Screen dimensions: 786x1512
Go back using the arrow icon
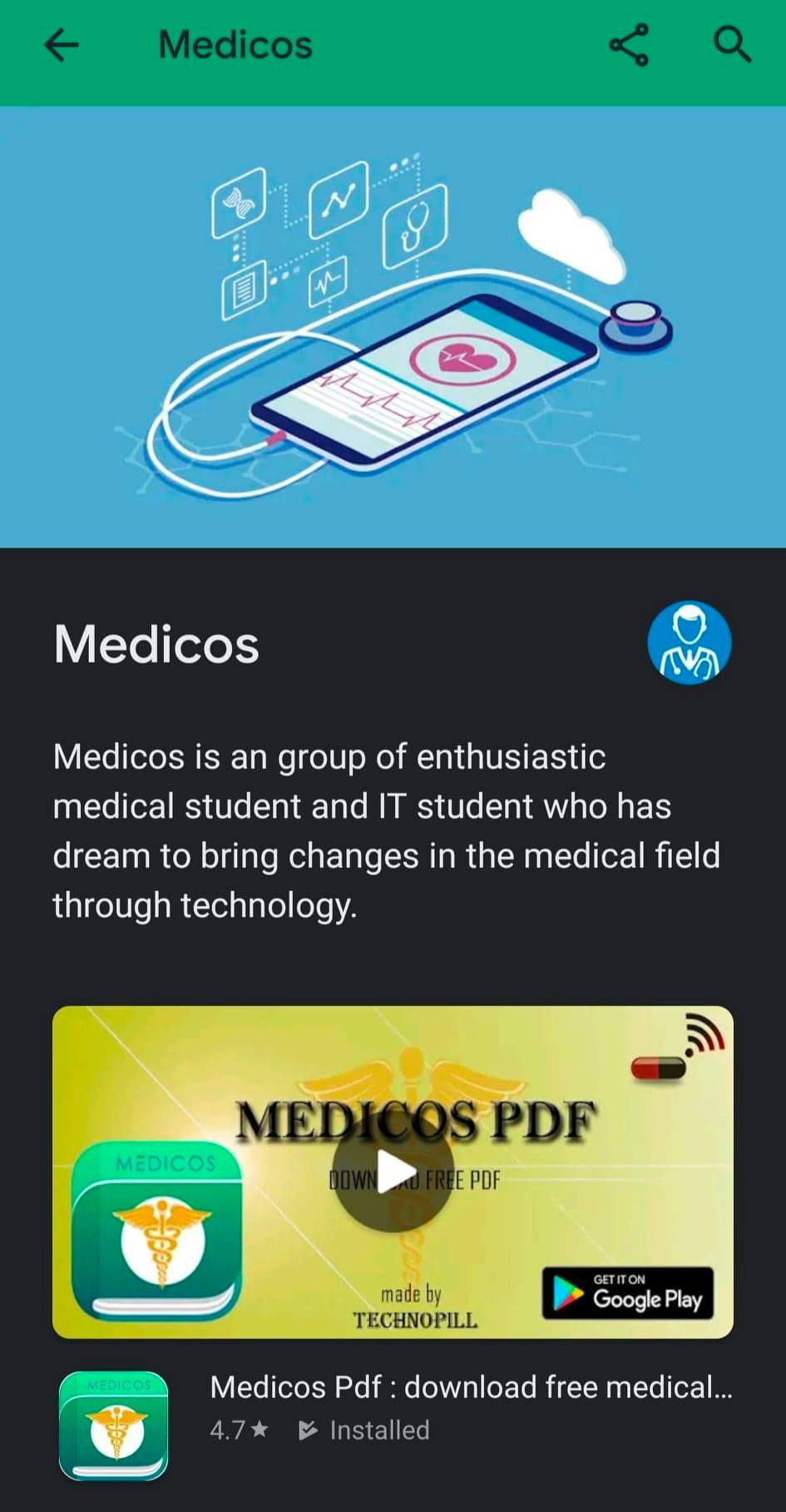(61, 46)
